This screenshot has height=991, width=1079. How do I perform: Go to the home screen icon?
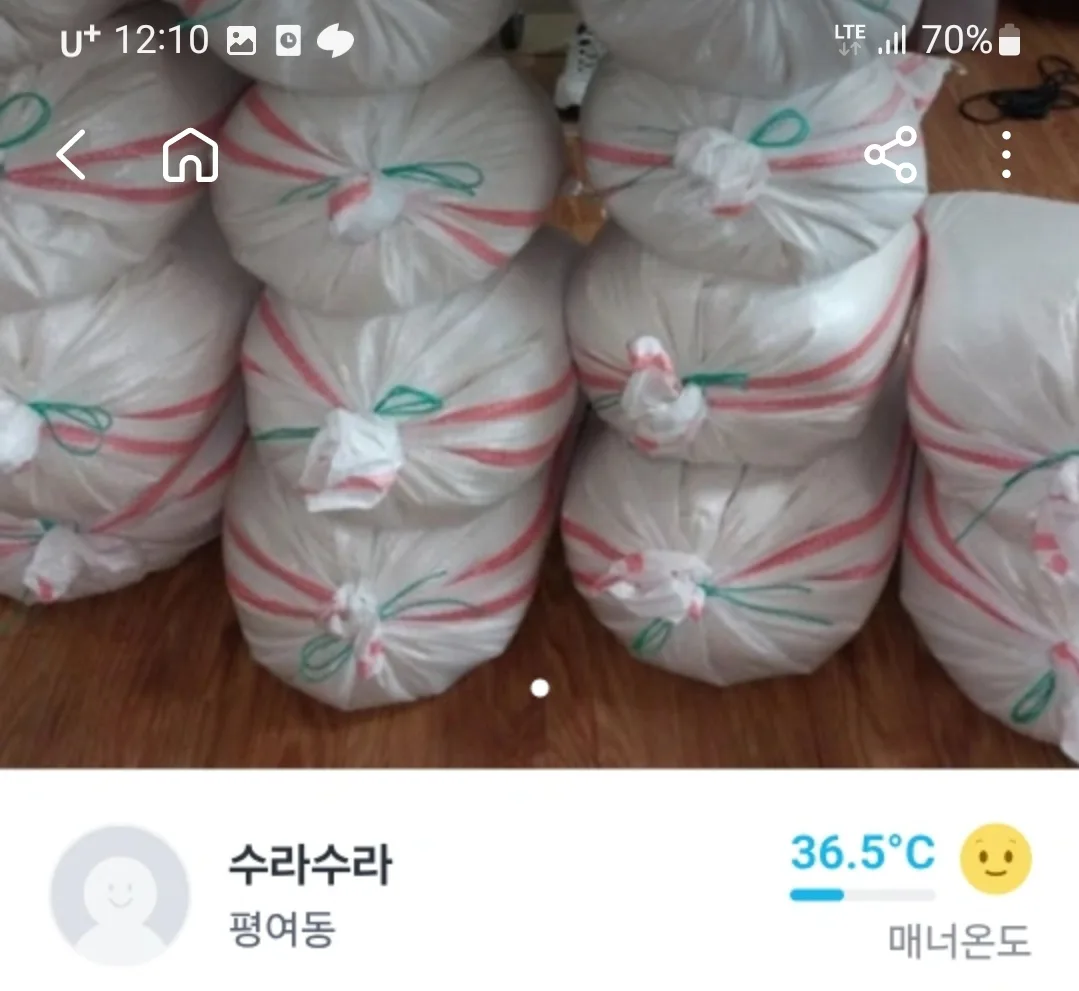190,157
